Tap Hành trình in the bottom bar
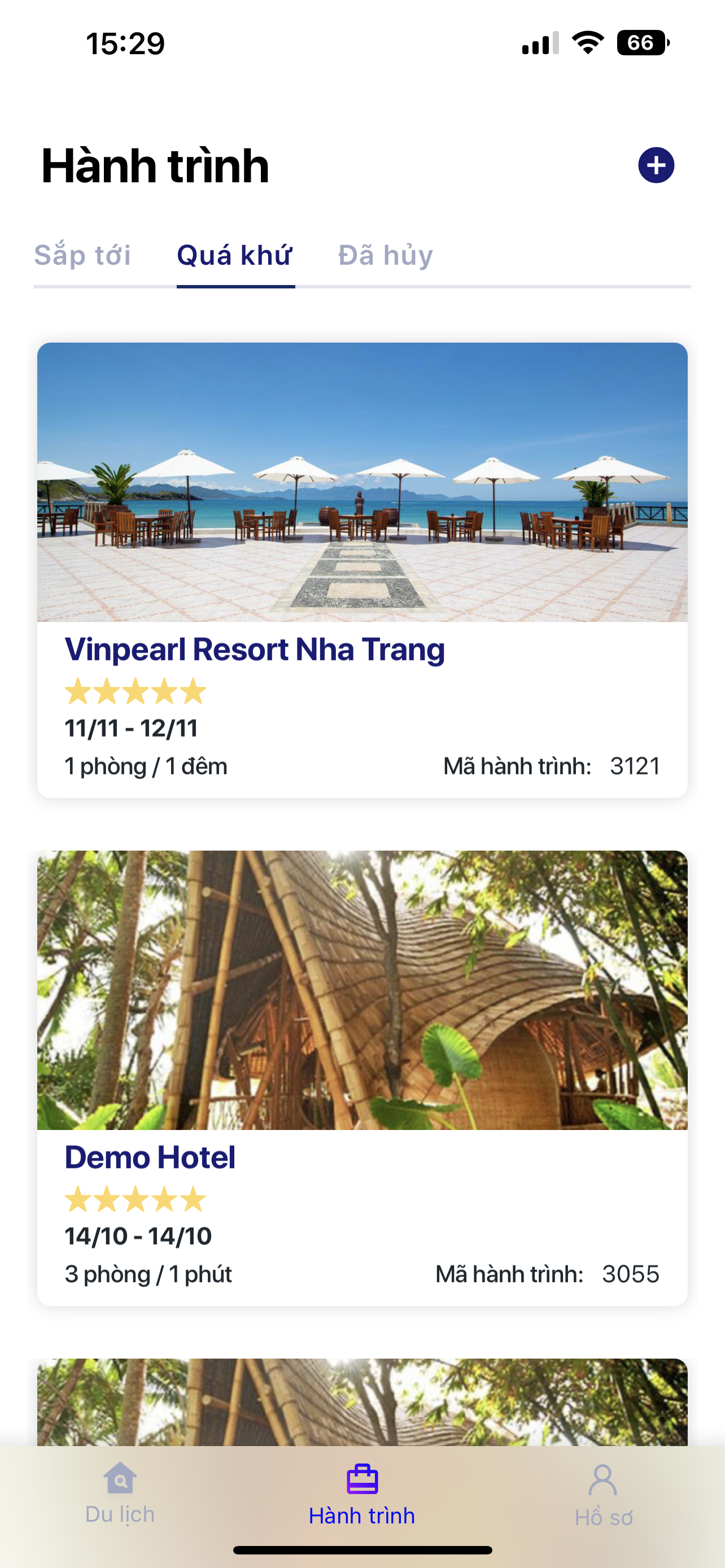 362,1495
